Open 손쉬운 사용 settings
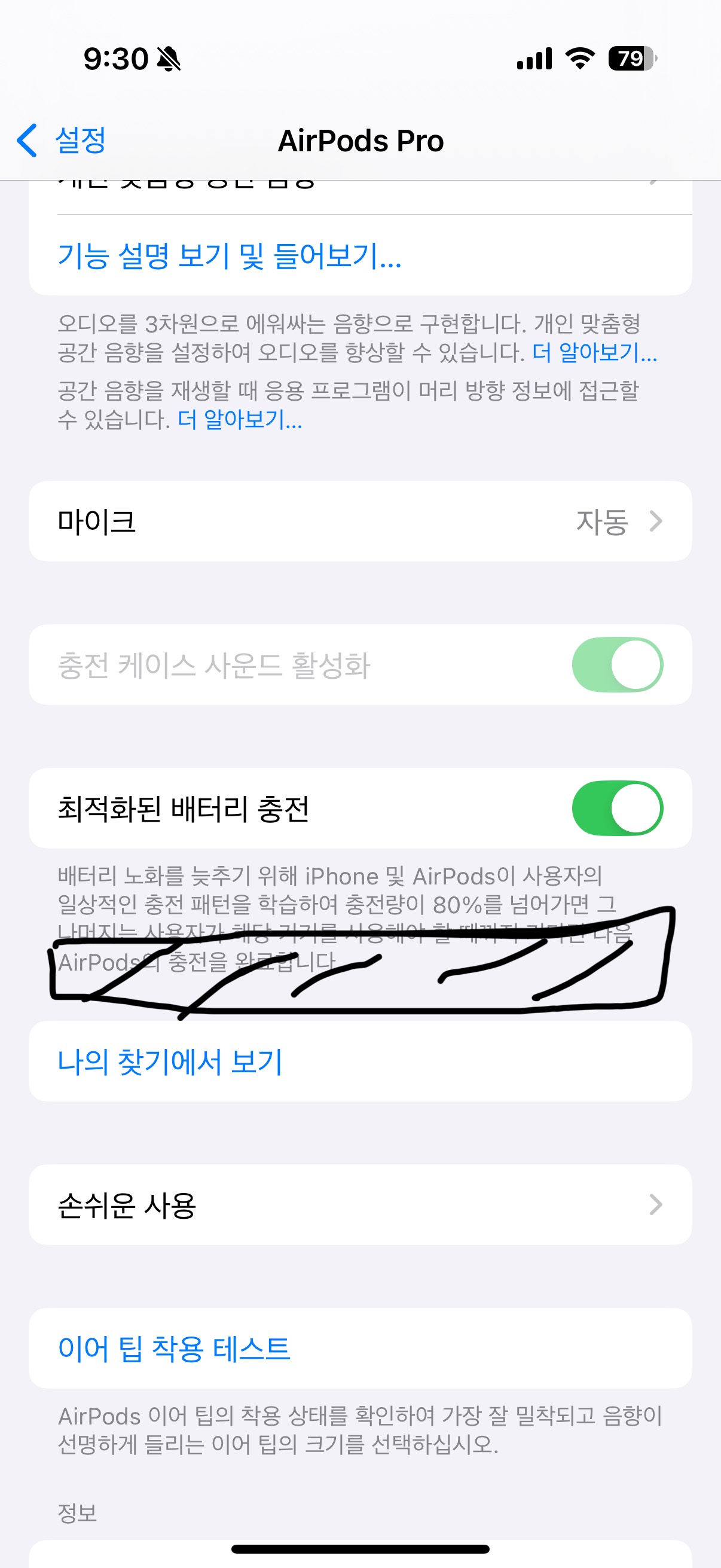 [360, 1205]
